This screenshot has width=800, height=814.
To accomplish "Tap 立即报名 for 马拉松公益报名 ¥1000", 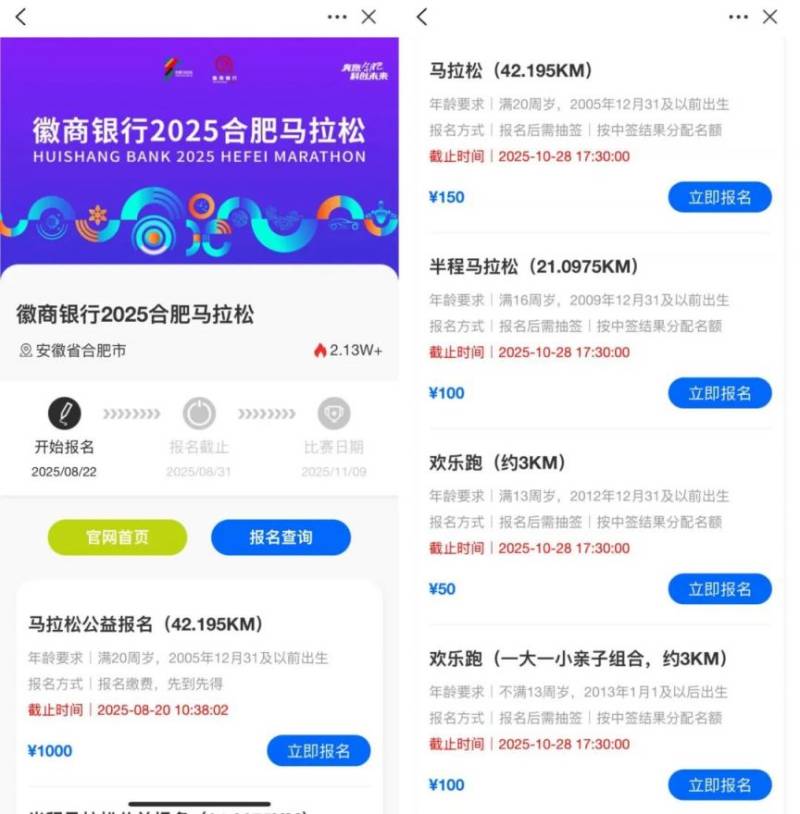I will (319, 751).
